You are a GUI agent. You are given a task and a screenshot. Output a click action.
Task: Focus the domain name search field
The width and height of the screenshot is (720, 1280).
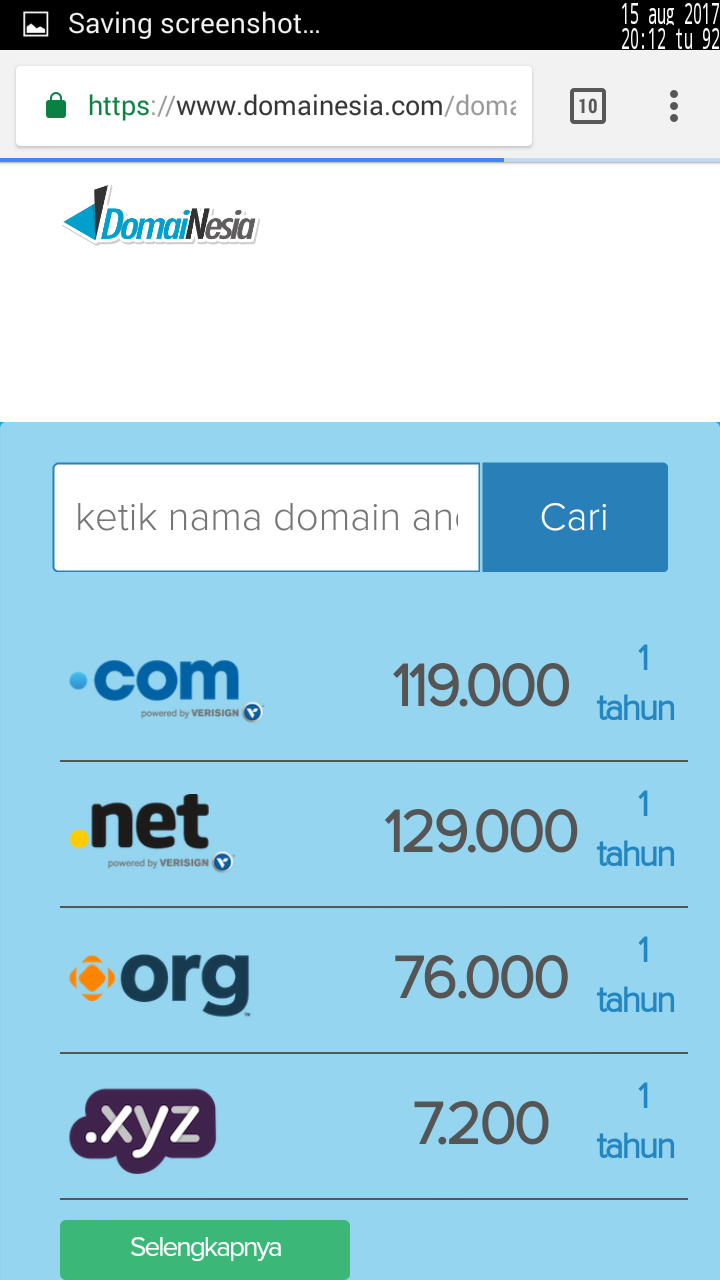click(266, 517)
